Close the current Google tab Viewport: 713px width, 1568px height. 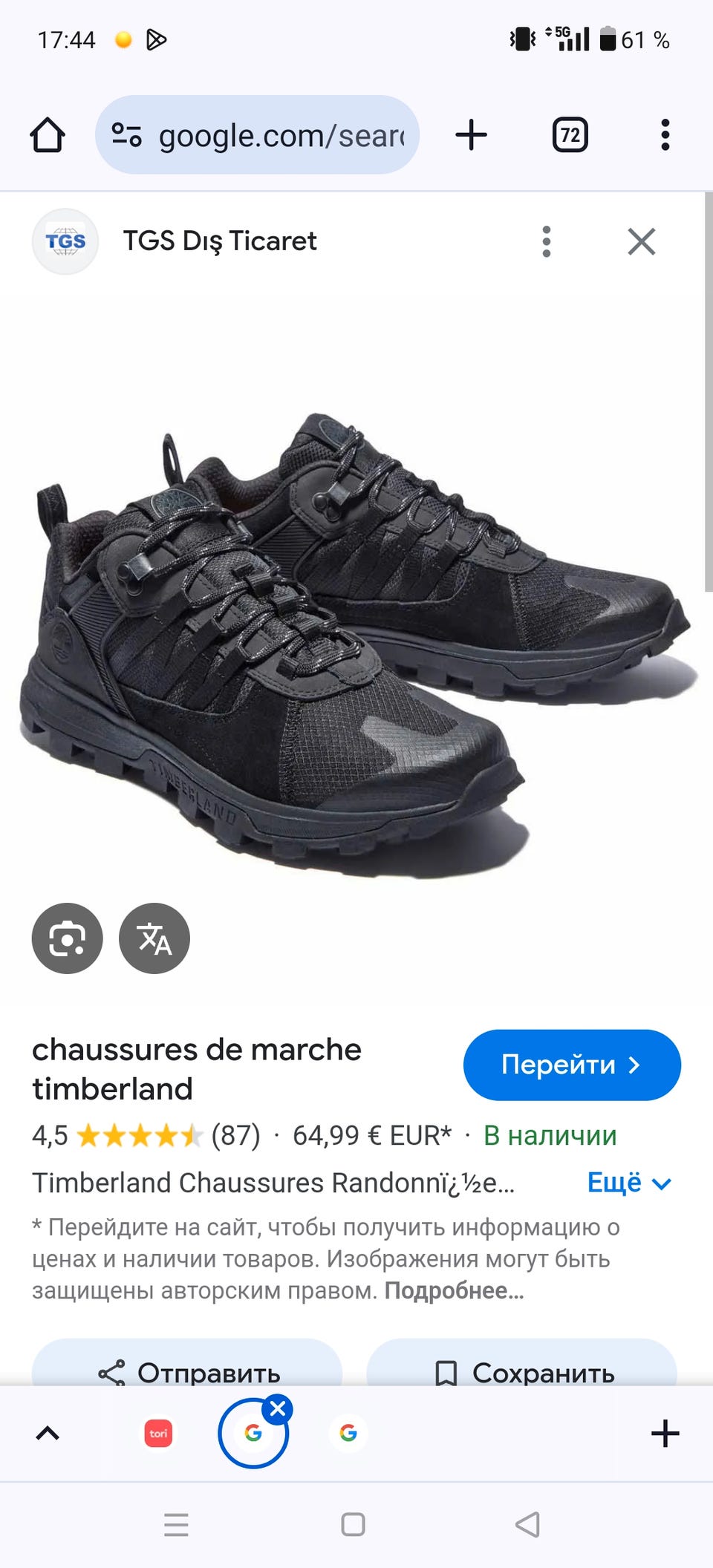279,1408
